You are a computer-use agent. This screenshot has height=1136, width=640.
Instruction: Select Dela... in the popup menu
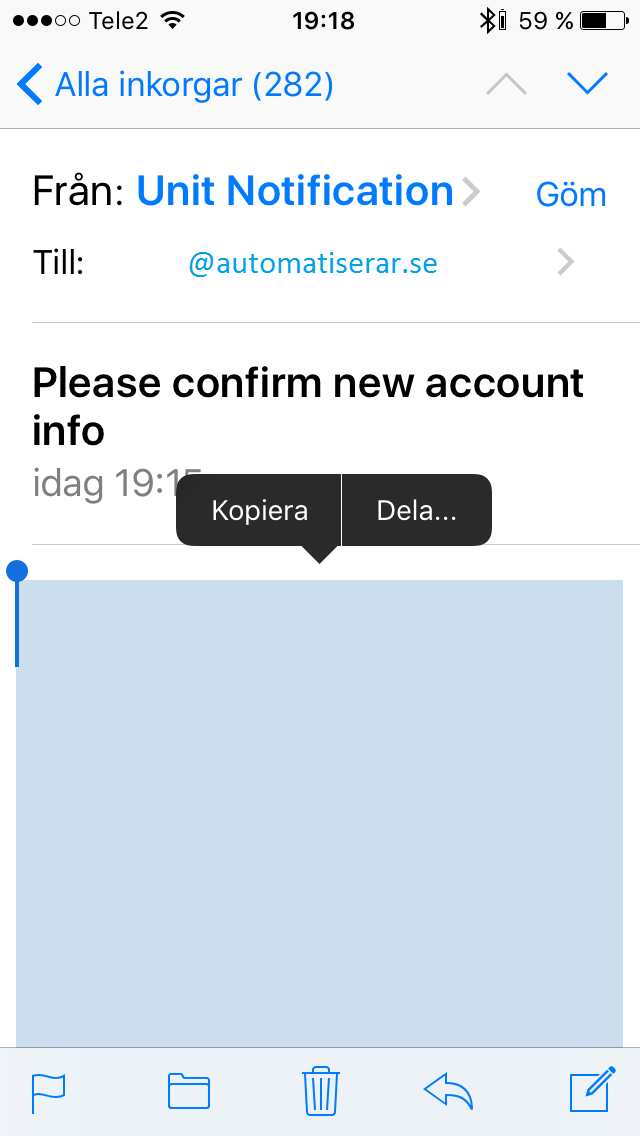[417, 510]
